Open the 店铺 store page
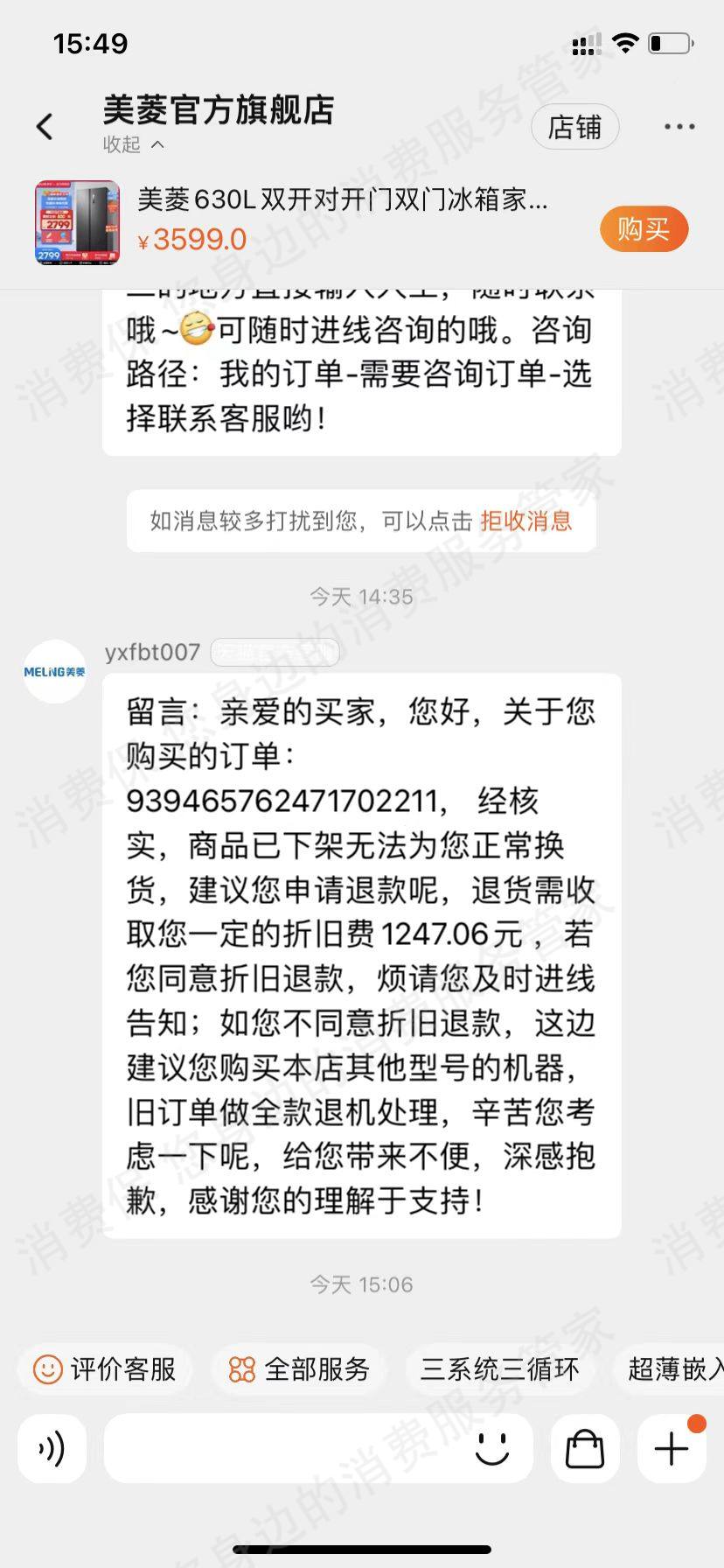 point(574,128)
